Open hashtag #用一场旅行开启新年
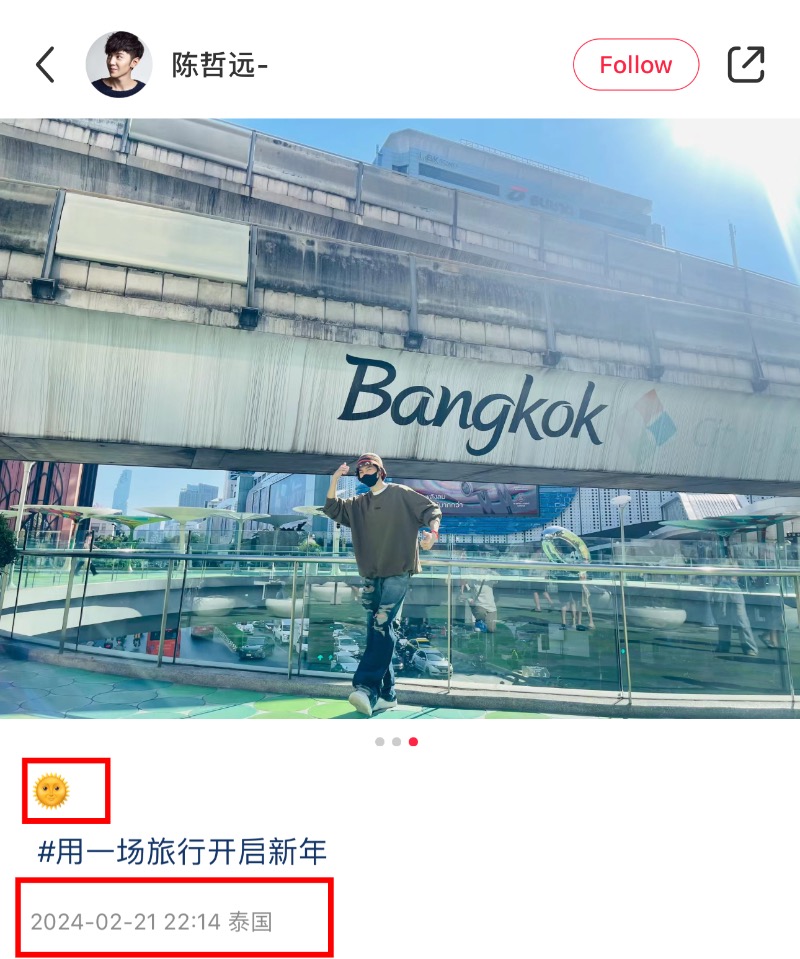The width and height of the screenshot is (800, 959). click(182, 852)
